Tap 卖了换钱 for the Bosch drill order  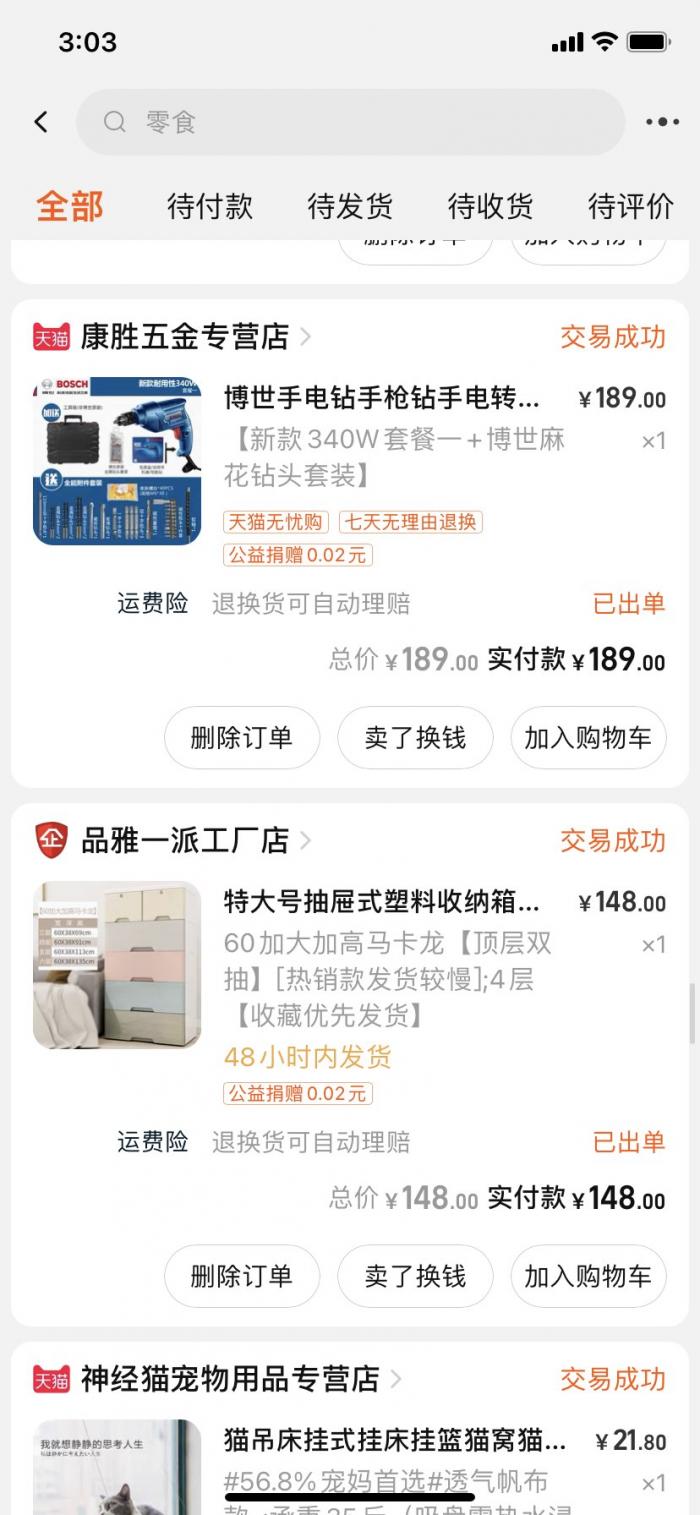(x=415, y=738)
